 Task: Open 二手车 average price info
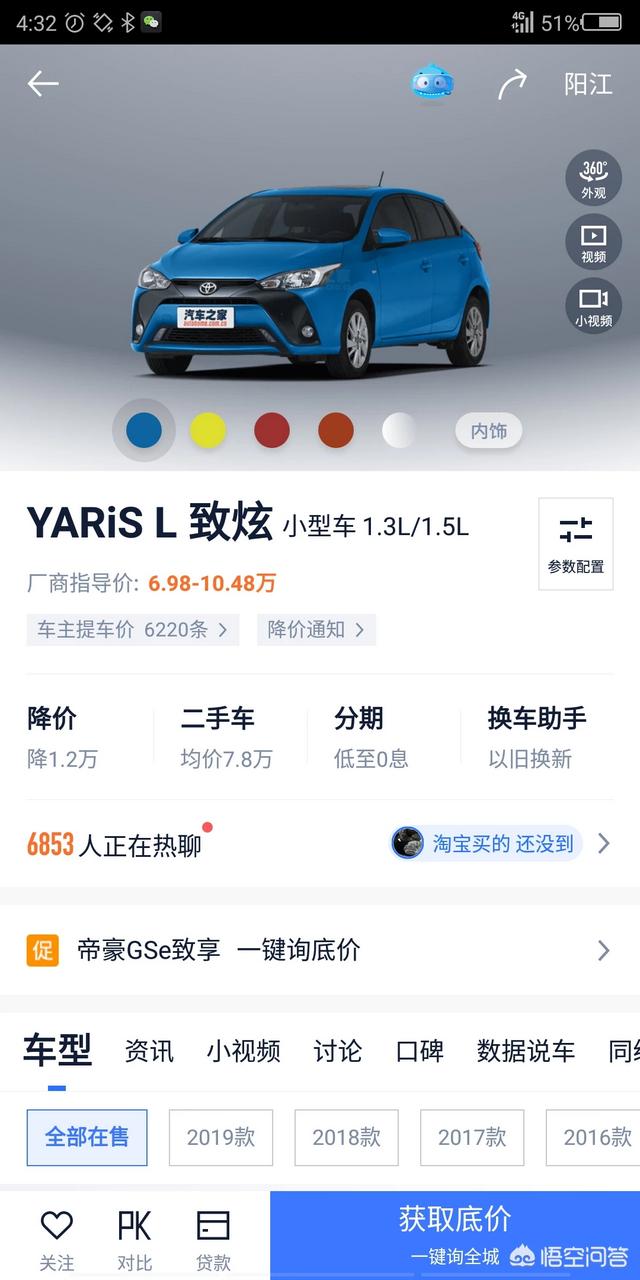pyautogui.click(x=226, y=738)
